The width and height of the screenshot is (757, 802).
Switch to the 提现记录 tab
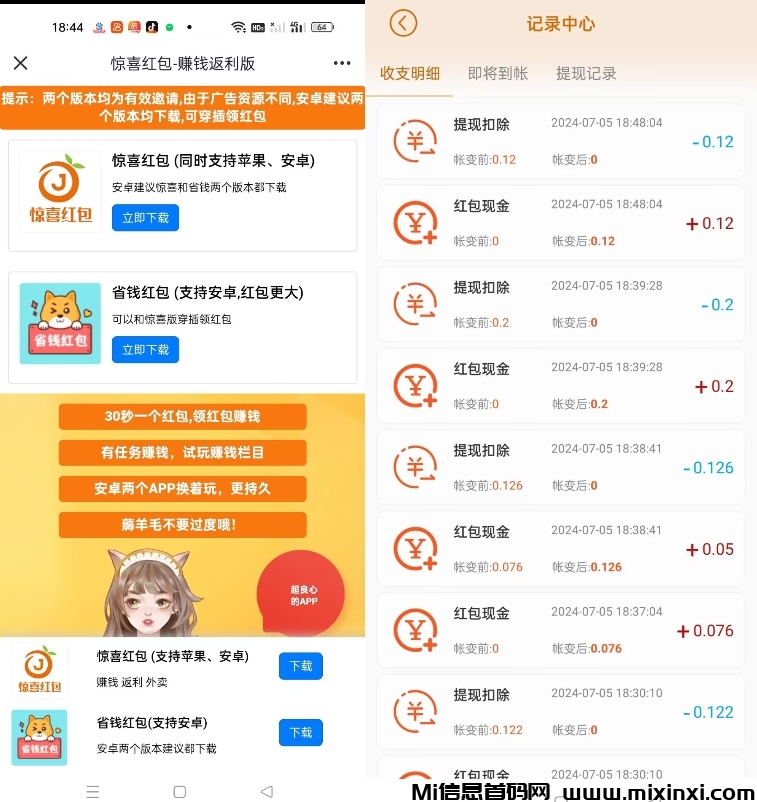pos(586,73)
